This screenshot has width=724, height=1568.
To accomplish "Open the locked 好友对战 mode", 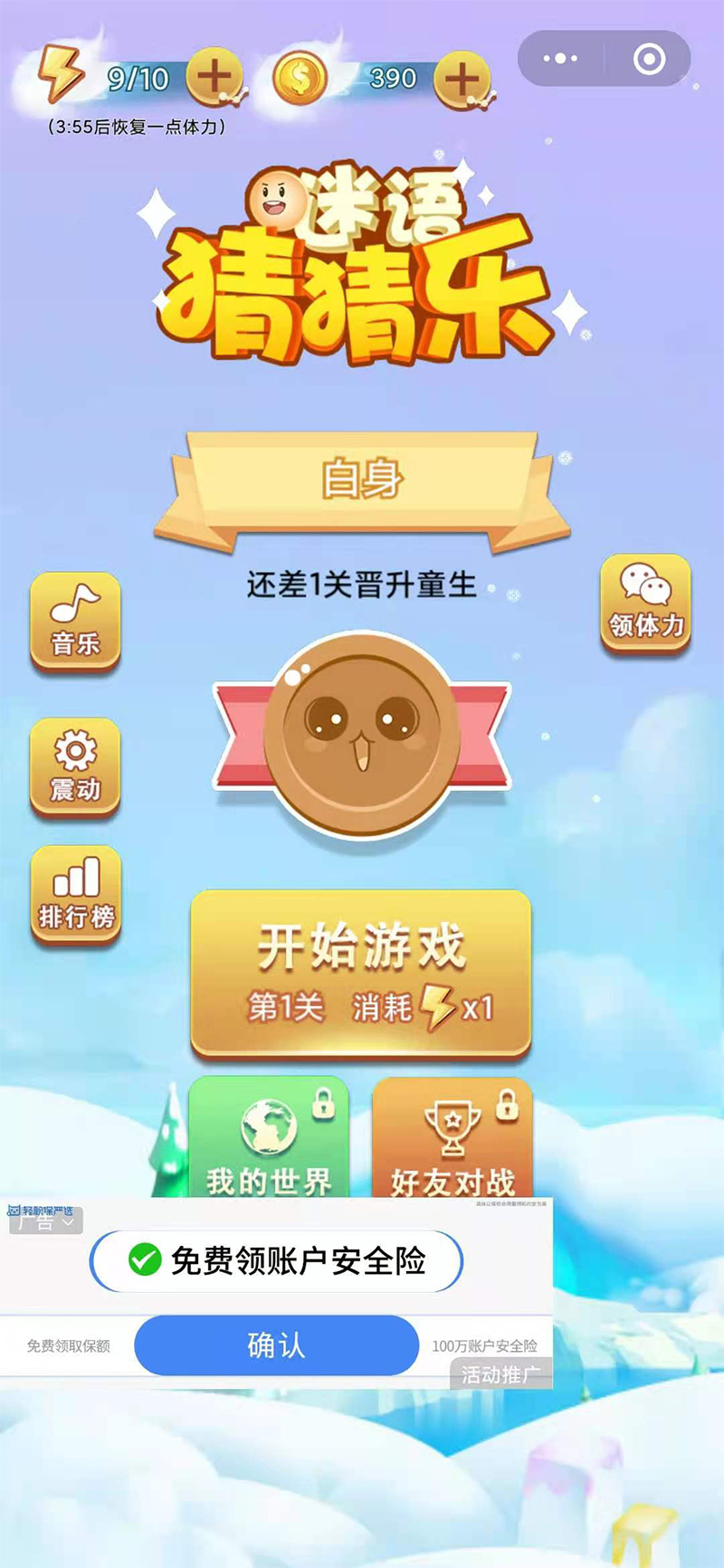I will click(452, 1138).
